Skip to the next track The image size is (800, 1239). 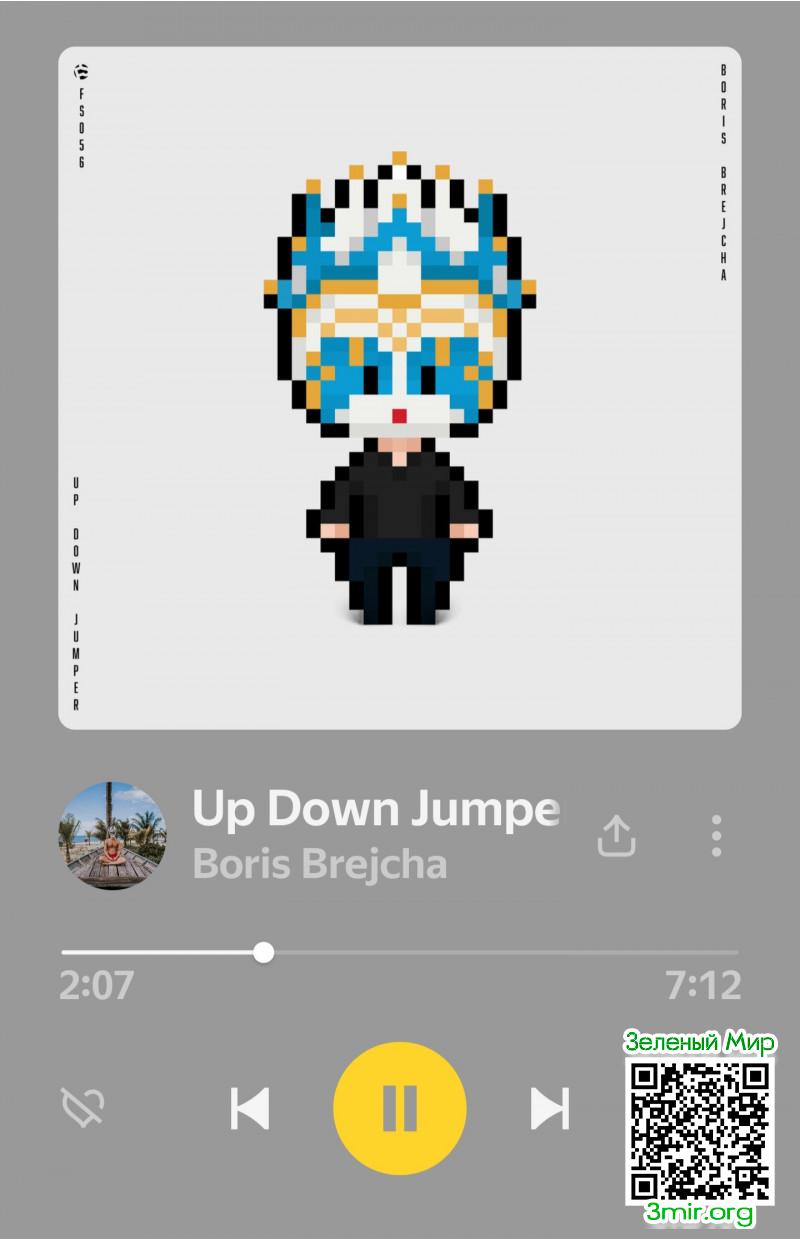coord(549,1108)
